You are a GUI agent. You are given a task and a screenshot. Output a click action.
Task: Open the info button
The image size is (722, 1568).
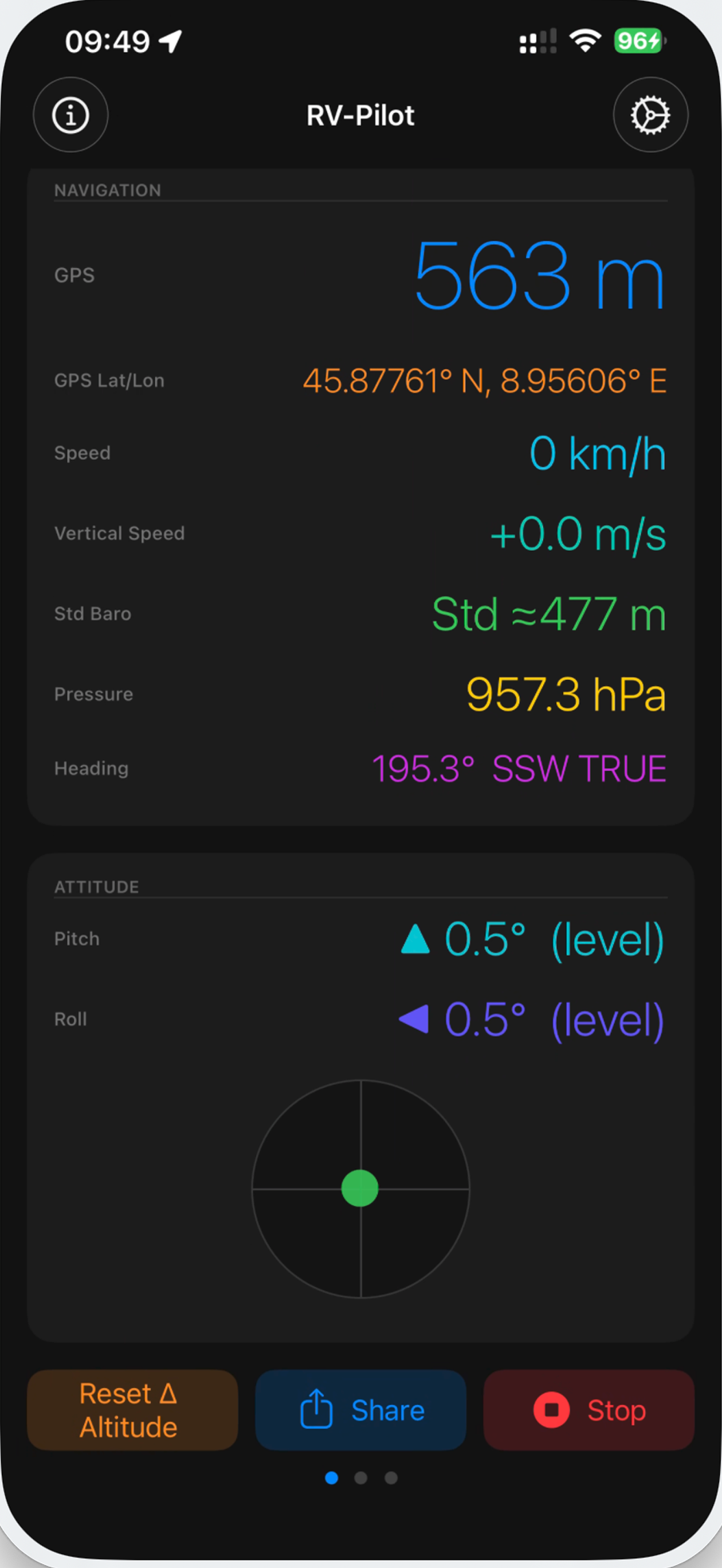70,115
